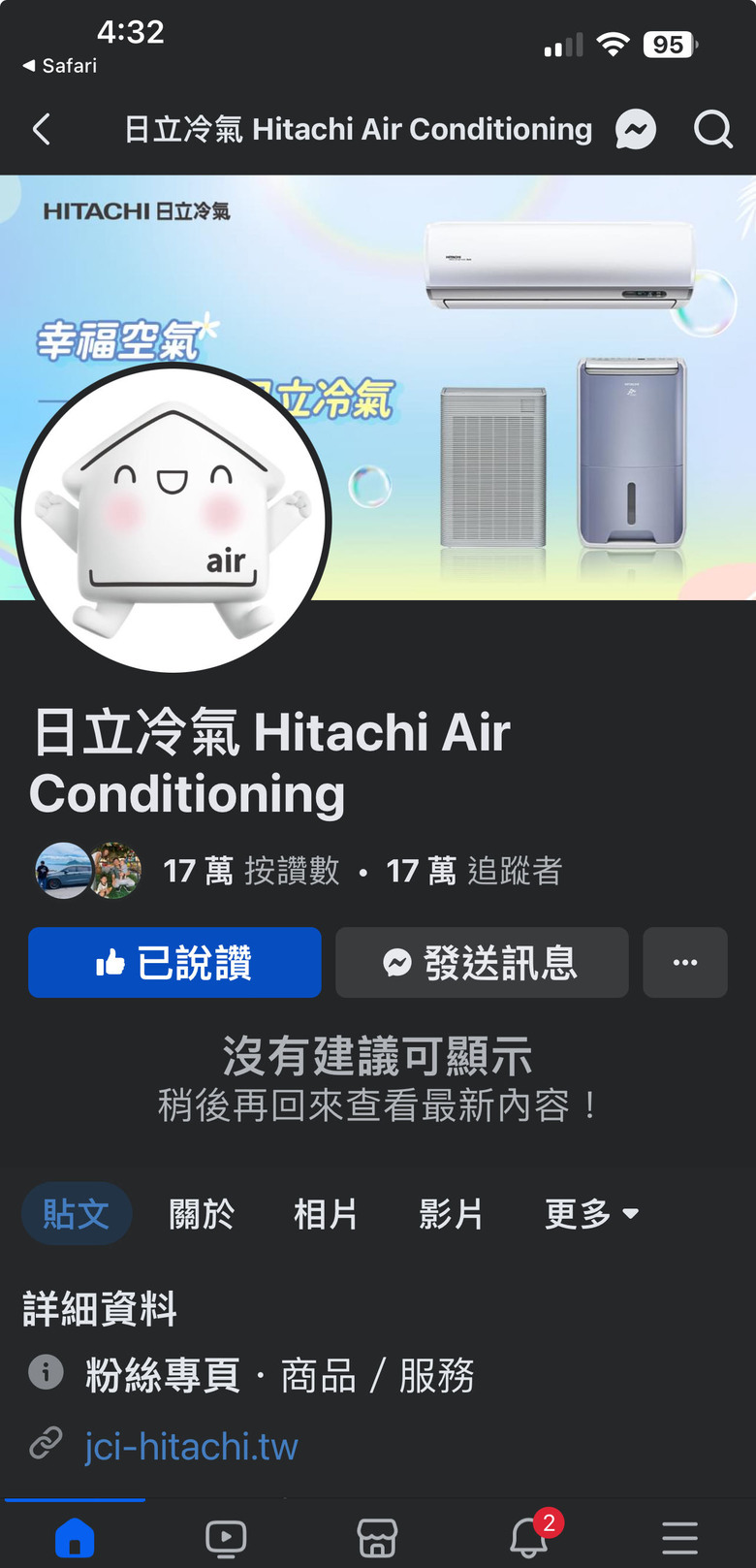Open the jci-hitachi.tw website link

[191, 1447]
